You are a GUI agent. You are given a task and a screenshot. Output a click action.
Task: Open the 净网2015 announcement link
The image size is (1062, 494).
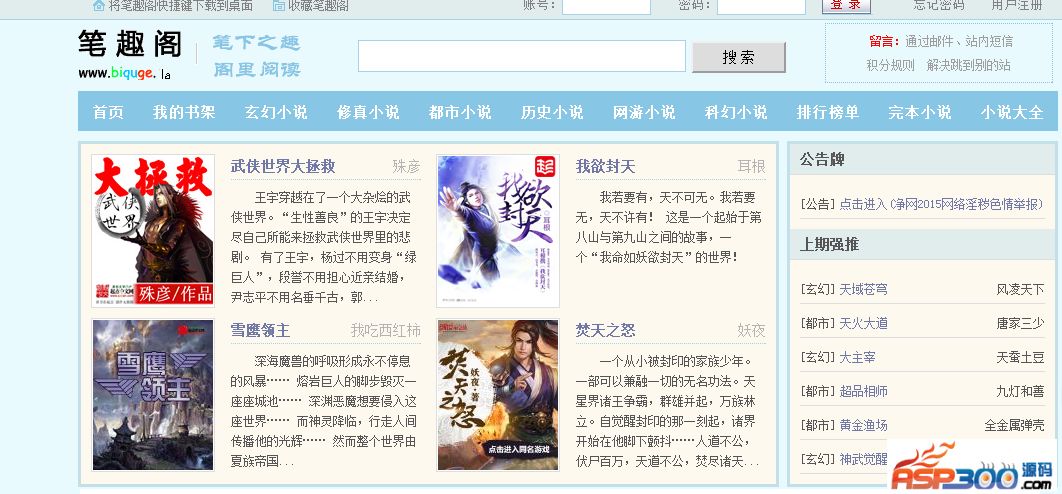[940, 204]
